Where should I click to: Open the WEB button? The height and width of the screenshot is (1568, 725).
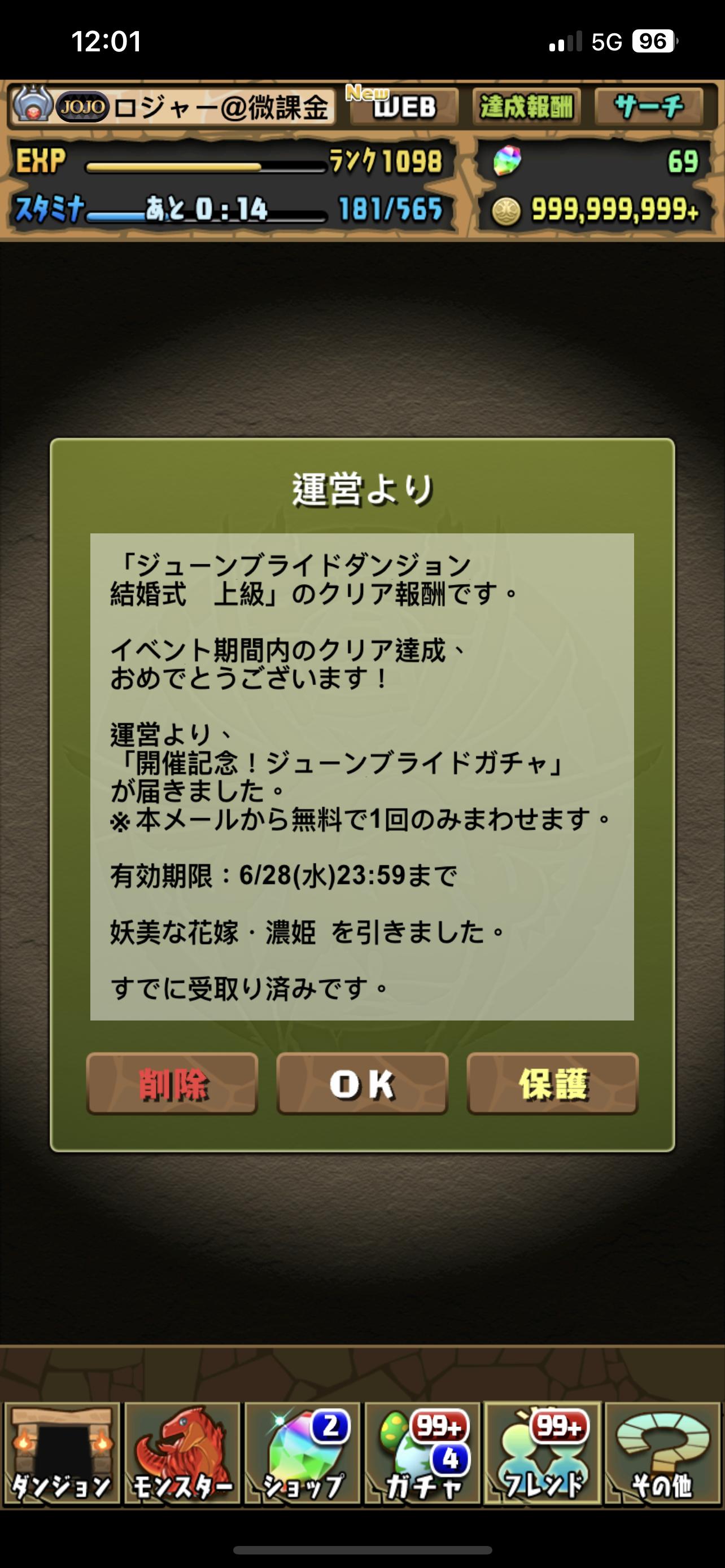pyautogui.click(x=404, y=107)
